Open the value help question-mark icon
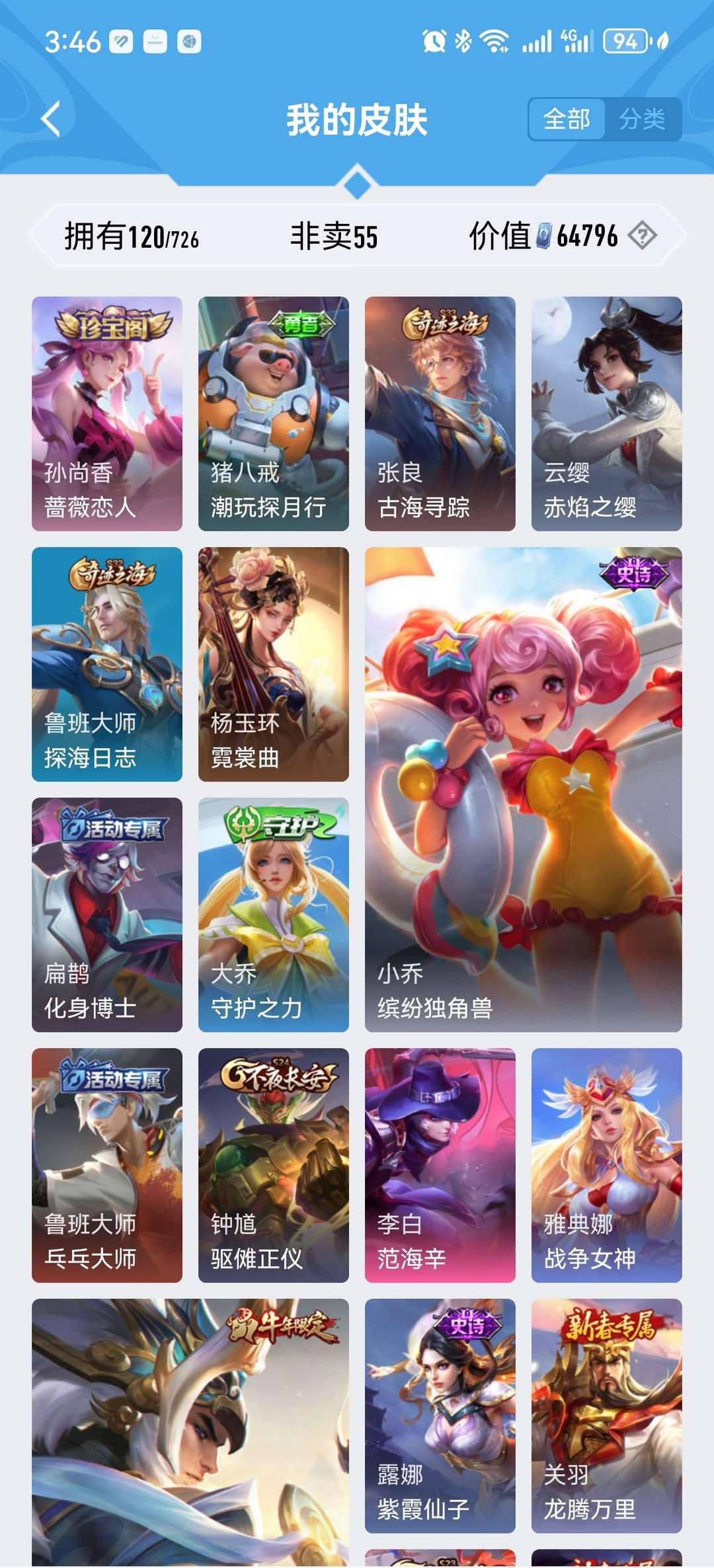 [x=642, y=235]
